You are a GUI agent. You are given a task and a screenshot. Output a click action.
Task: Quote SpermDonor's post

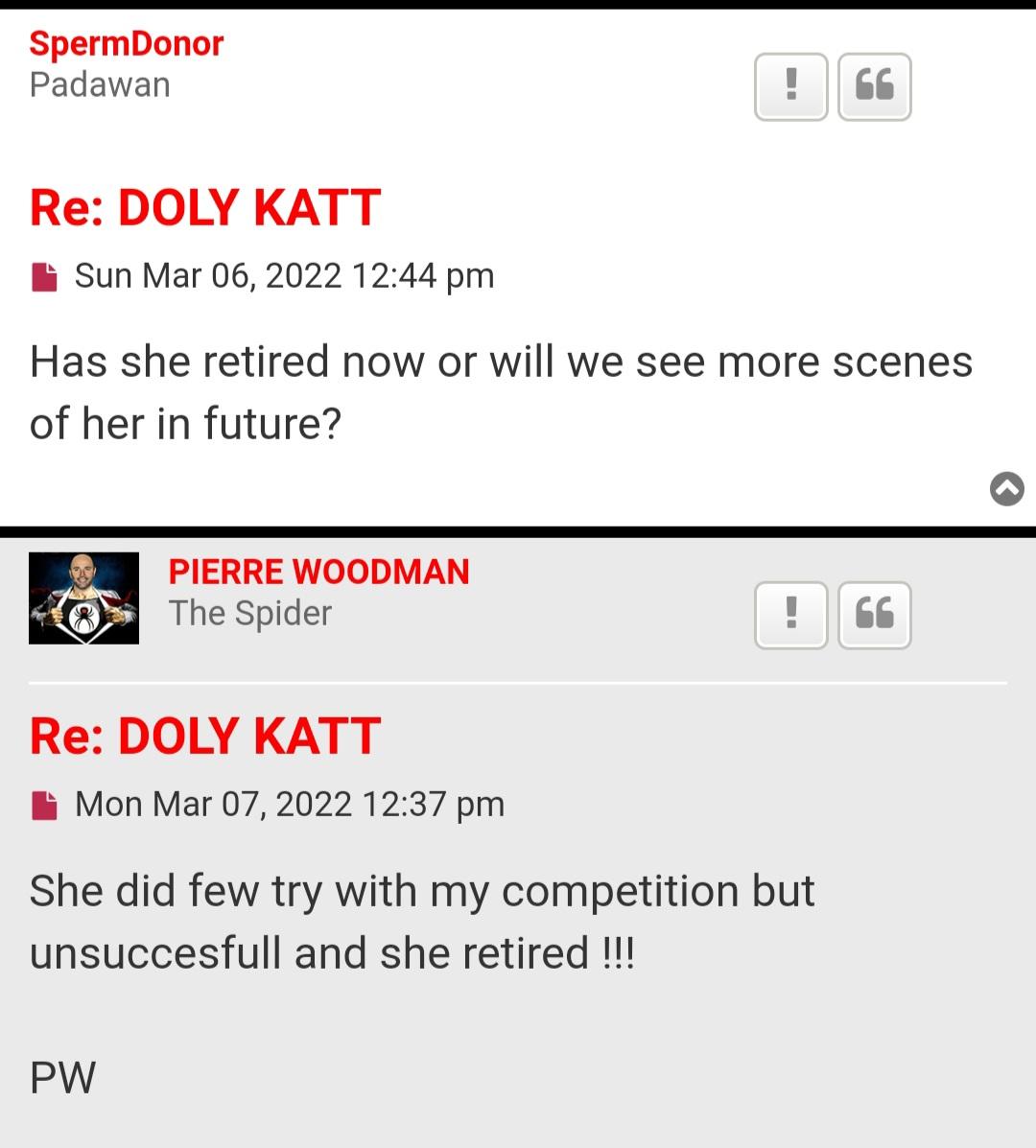coord(874,87)
